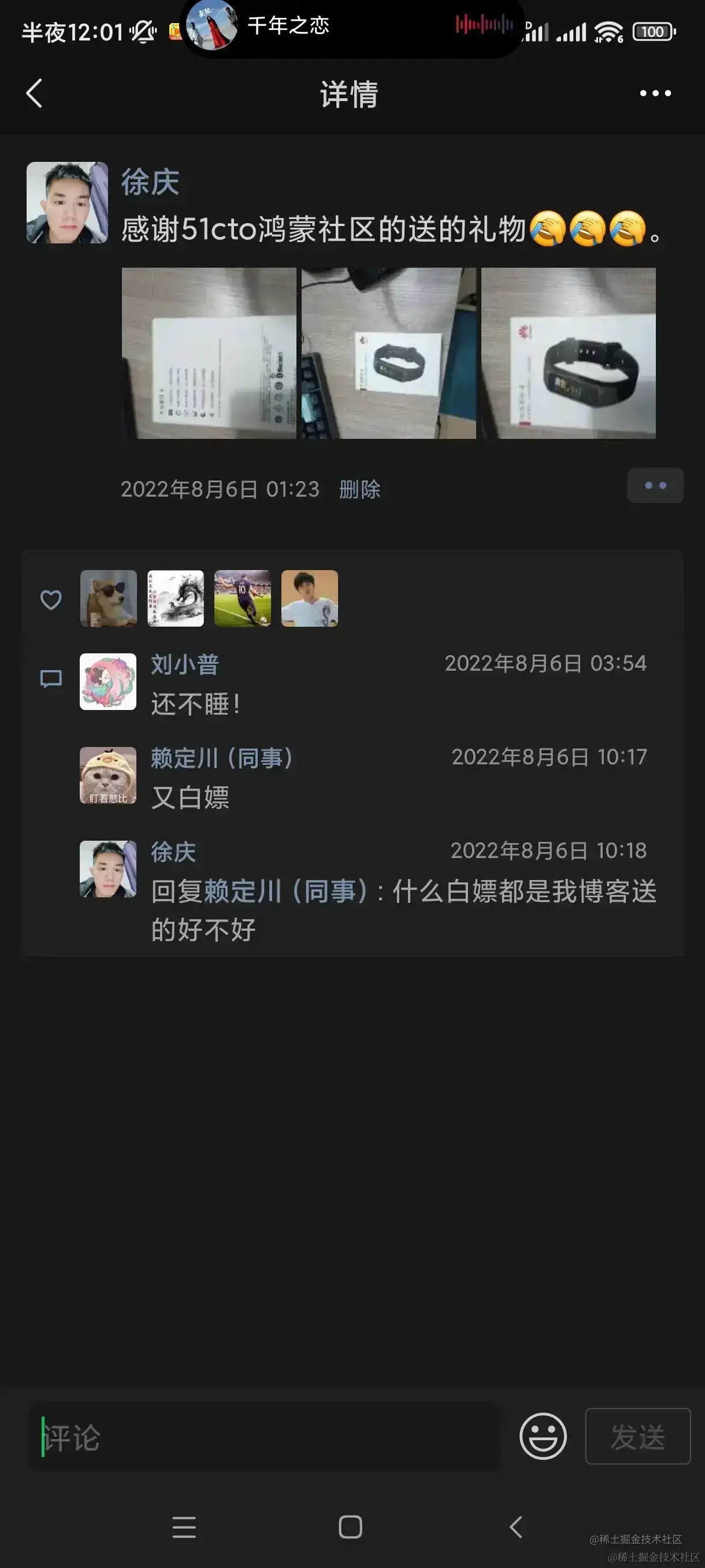This screenshot has height=1568, width=705.
Task: Open the three-dot overflow menu
Action: tap(655, 93)
